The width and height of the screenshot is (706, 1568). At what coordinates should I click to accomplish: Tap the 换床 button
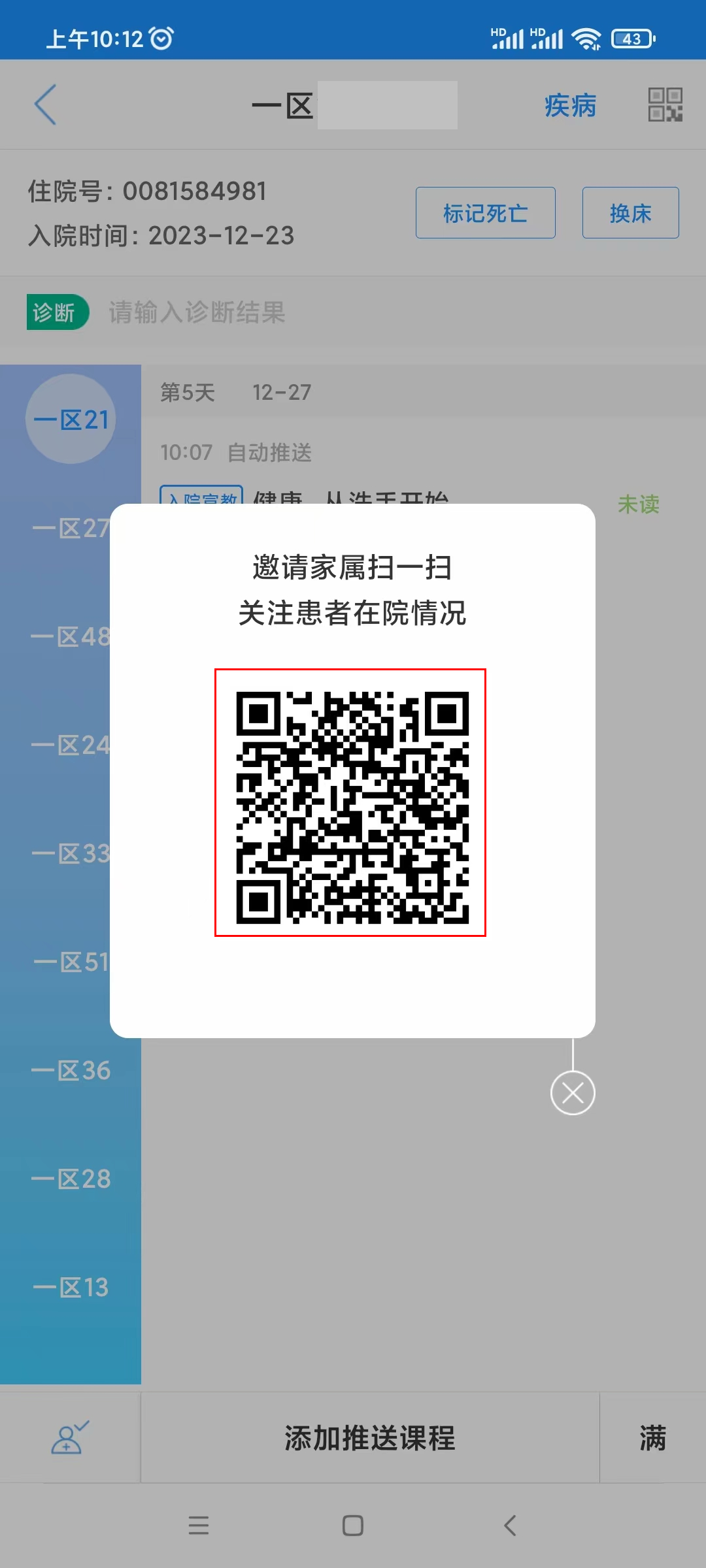coord(631,213)
